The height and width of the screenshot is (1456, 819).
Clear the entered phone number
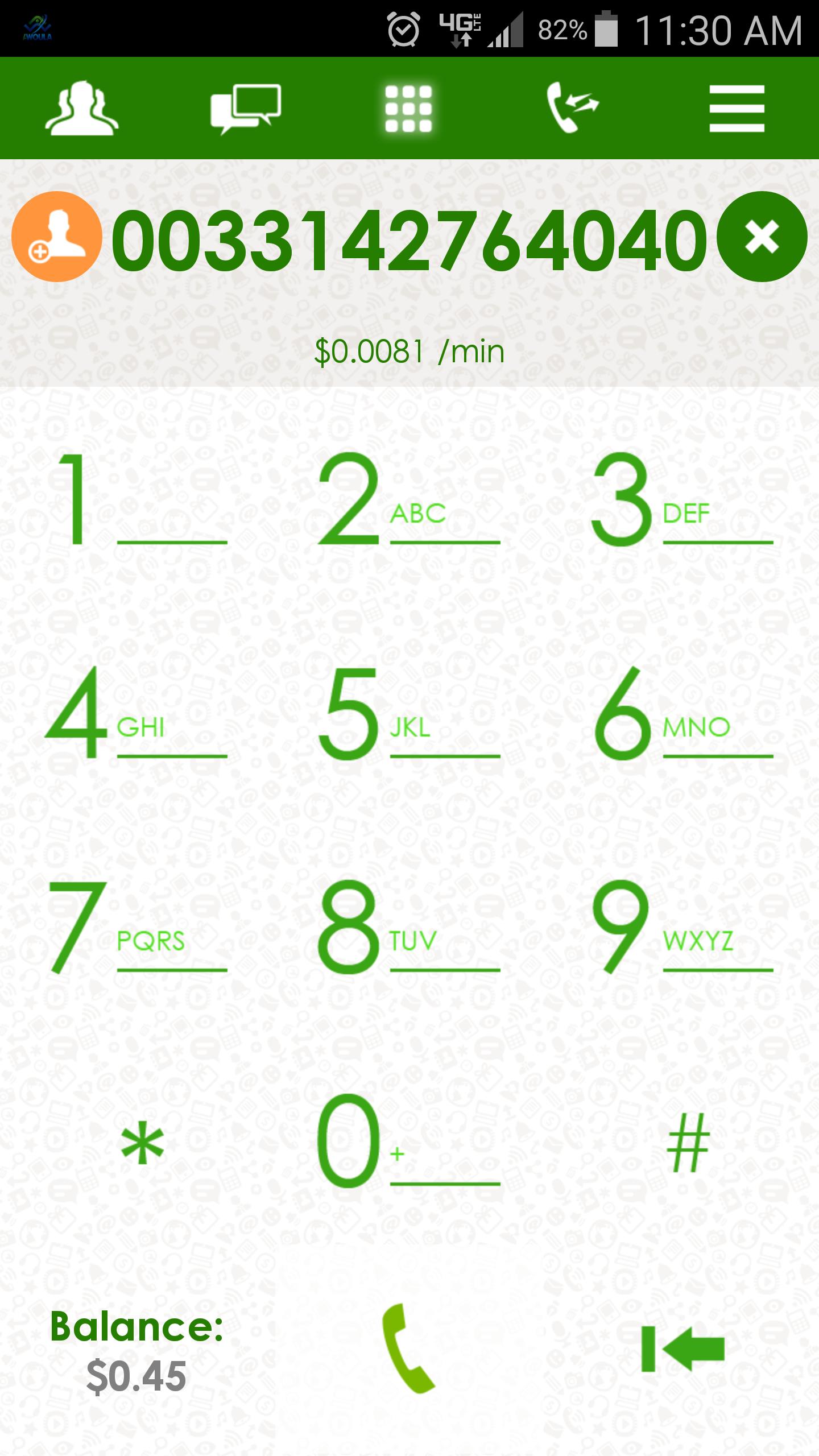click(x=762, y=237)
